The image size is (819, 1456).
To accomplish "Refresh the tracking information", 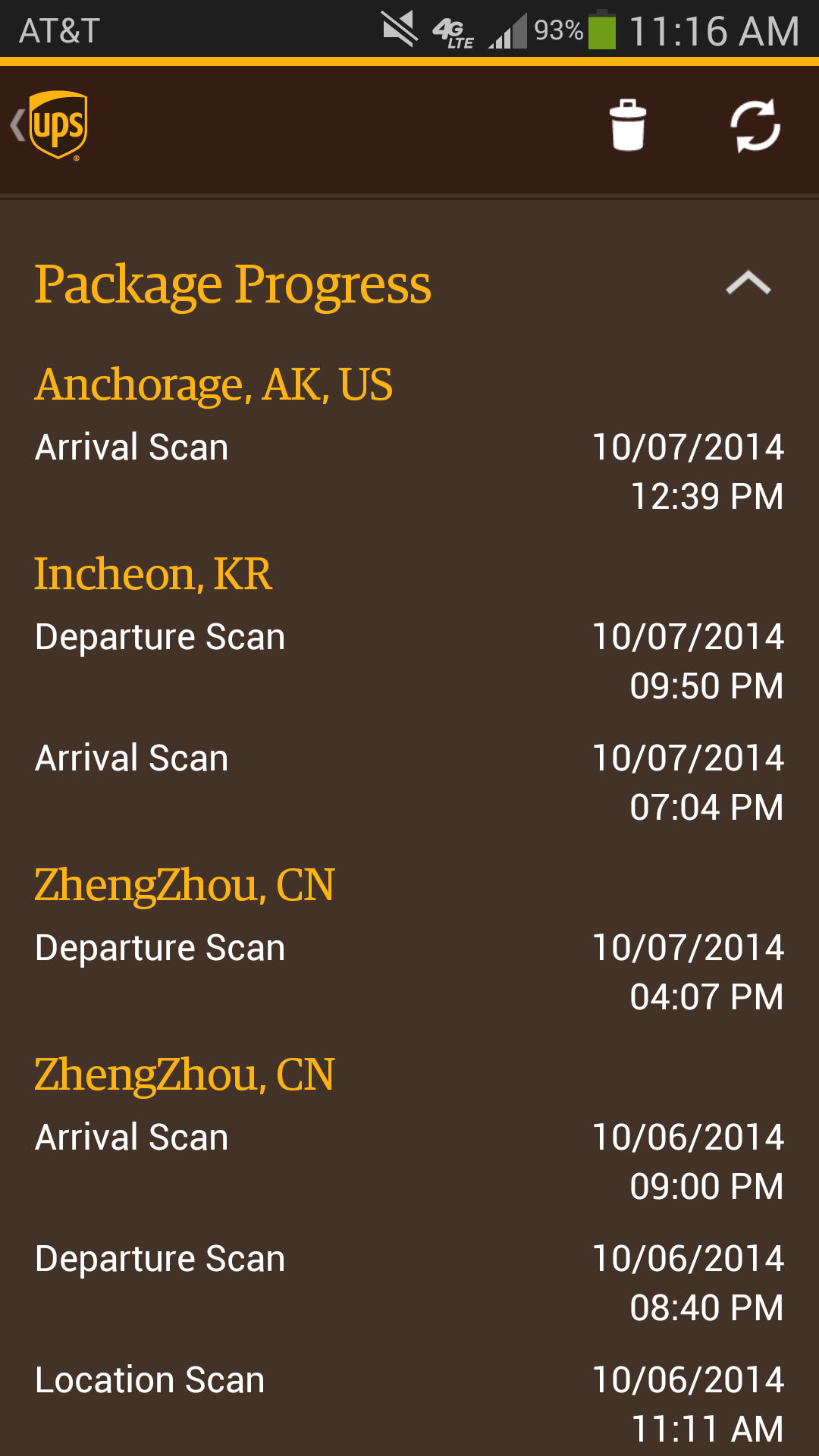I will click(x=755, y=126).
